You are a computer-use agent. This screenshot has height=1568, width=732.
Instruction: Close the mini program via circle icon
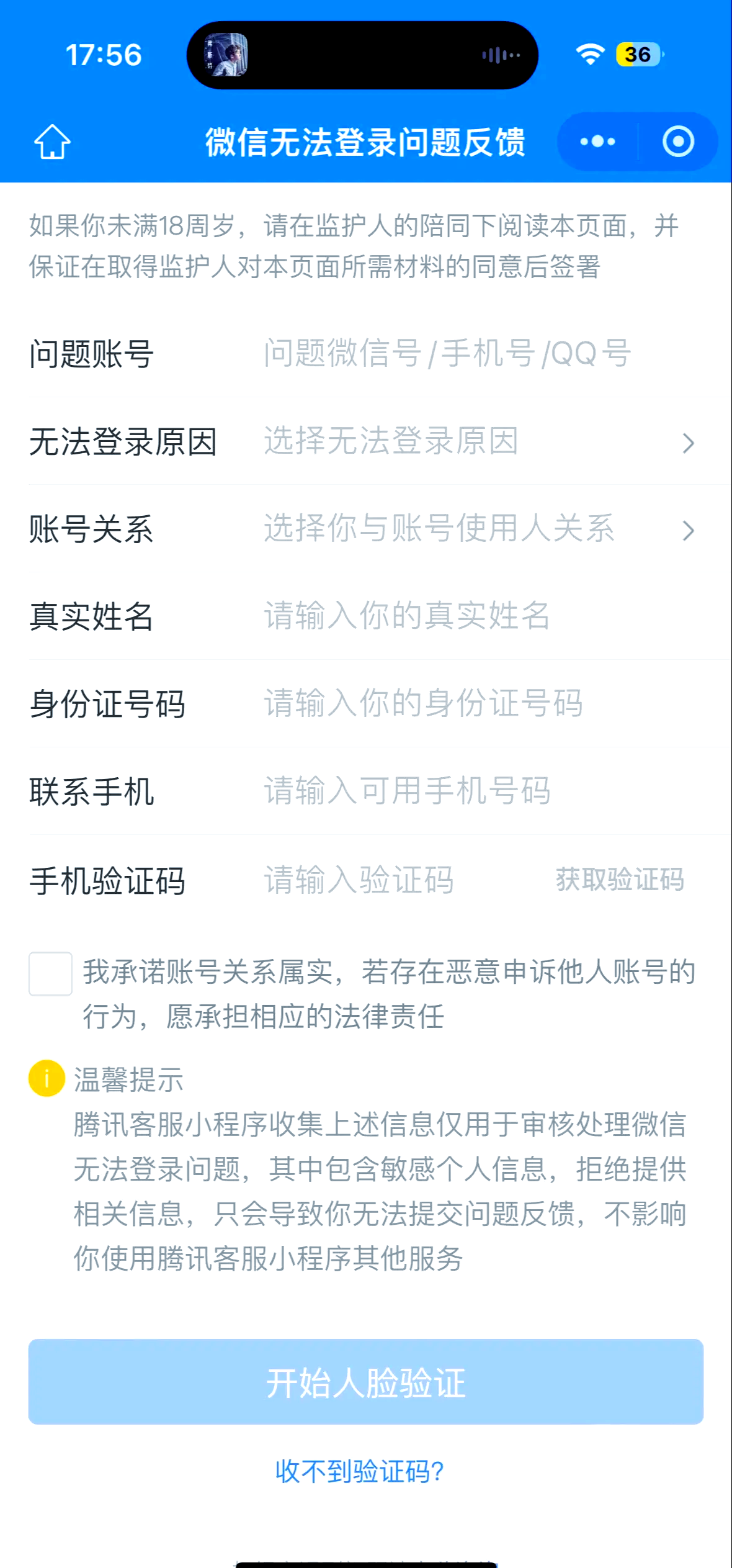(x=678, y=142)
